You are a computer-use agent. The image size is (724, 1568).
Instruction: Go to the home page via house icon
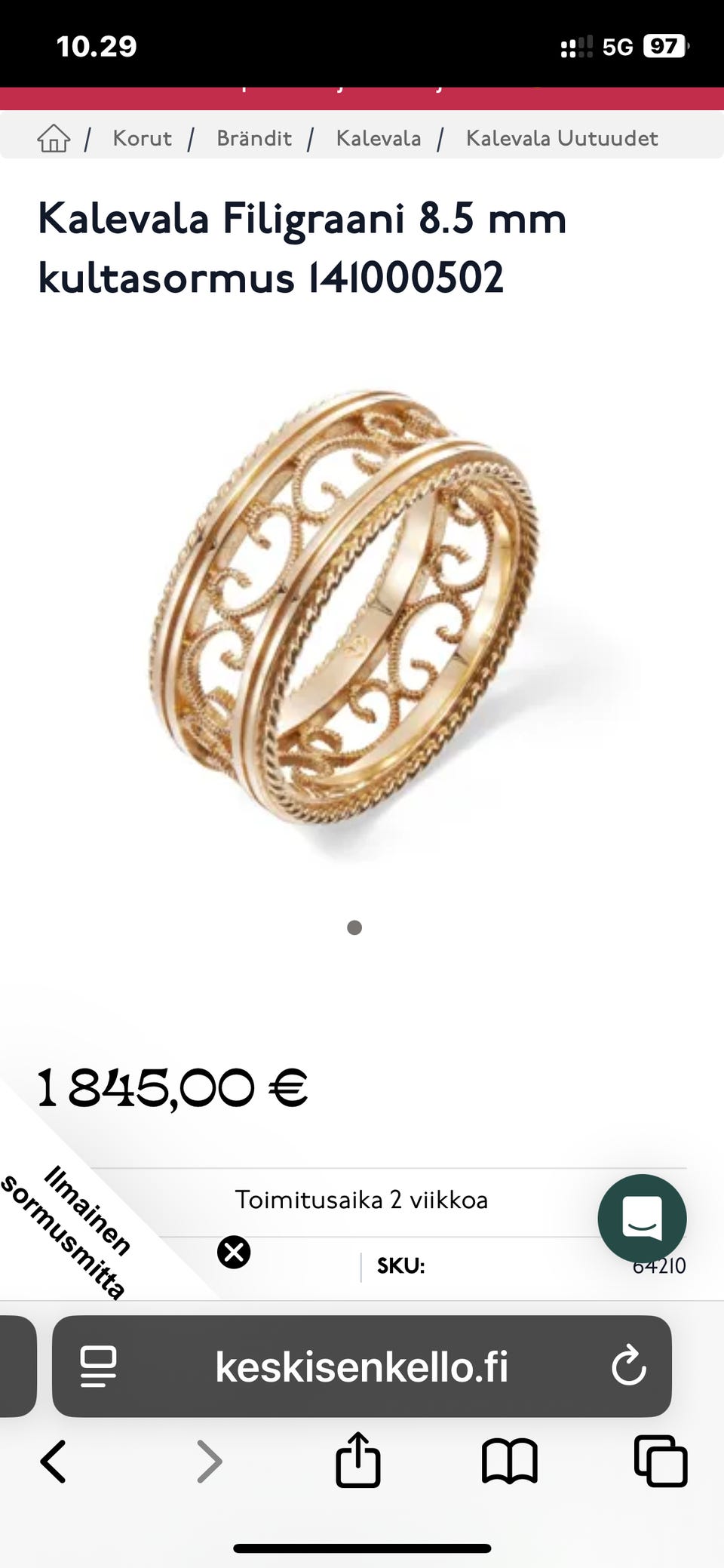point(54,138)
